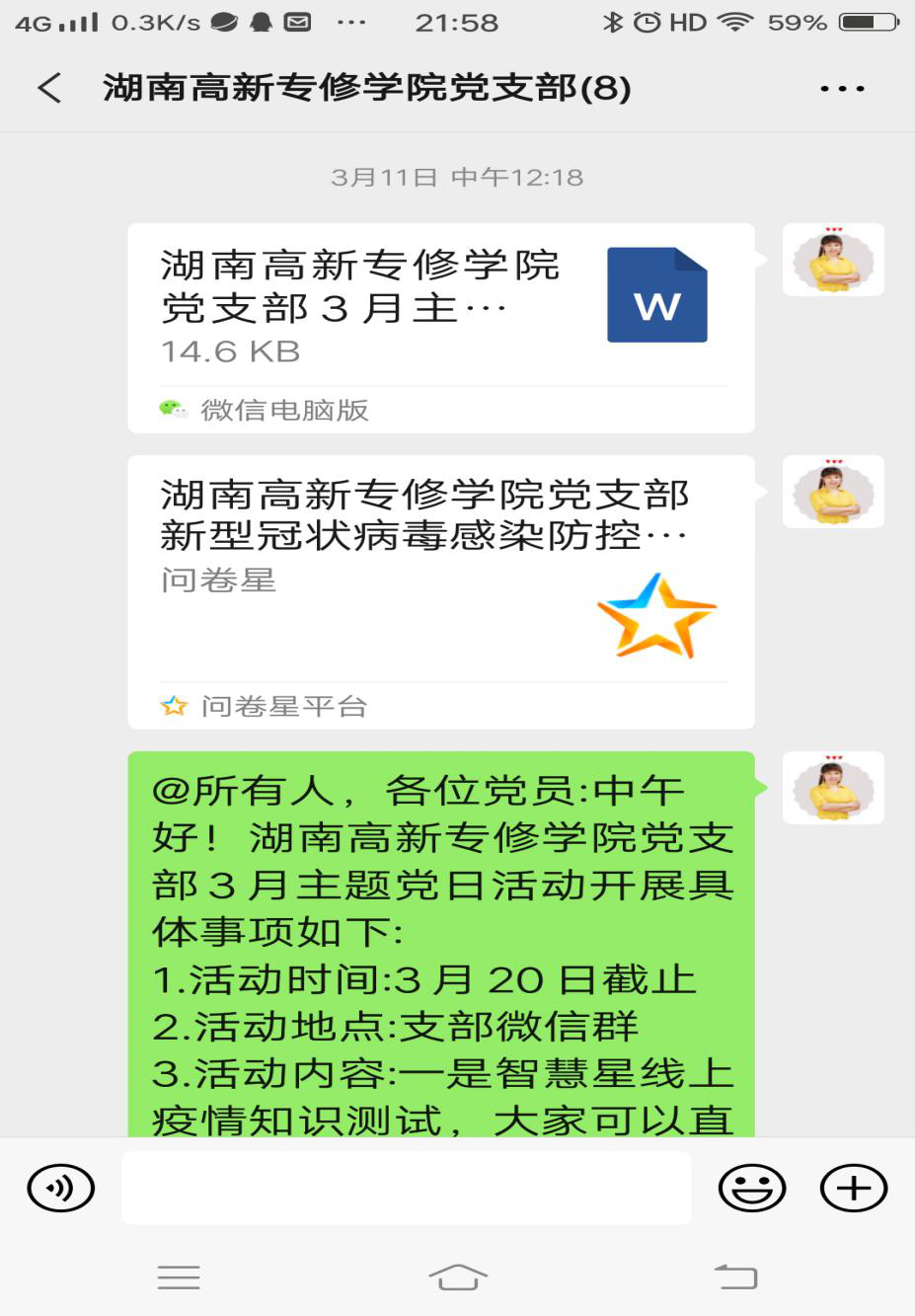
Task: Tap the sender's avatar beside the Word file
Action: 833,260
